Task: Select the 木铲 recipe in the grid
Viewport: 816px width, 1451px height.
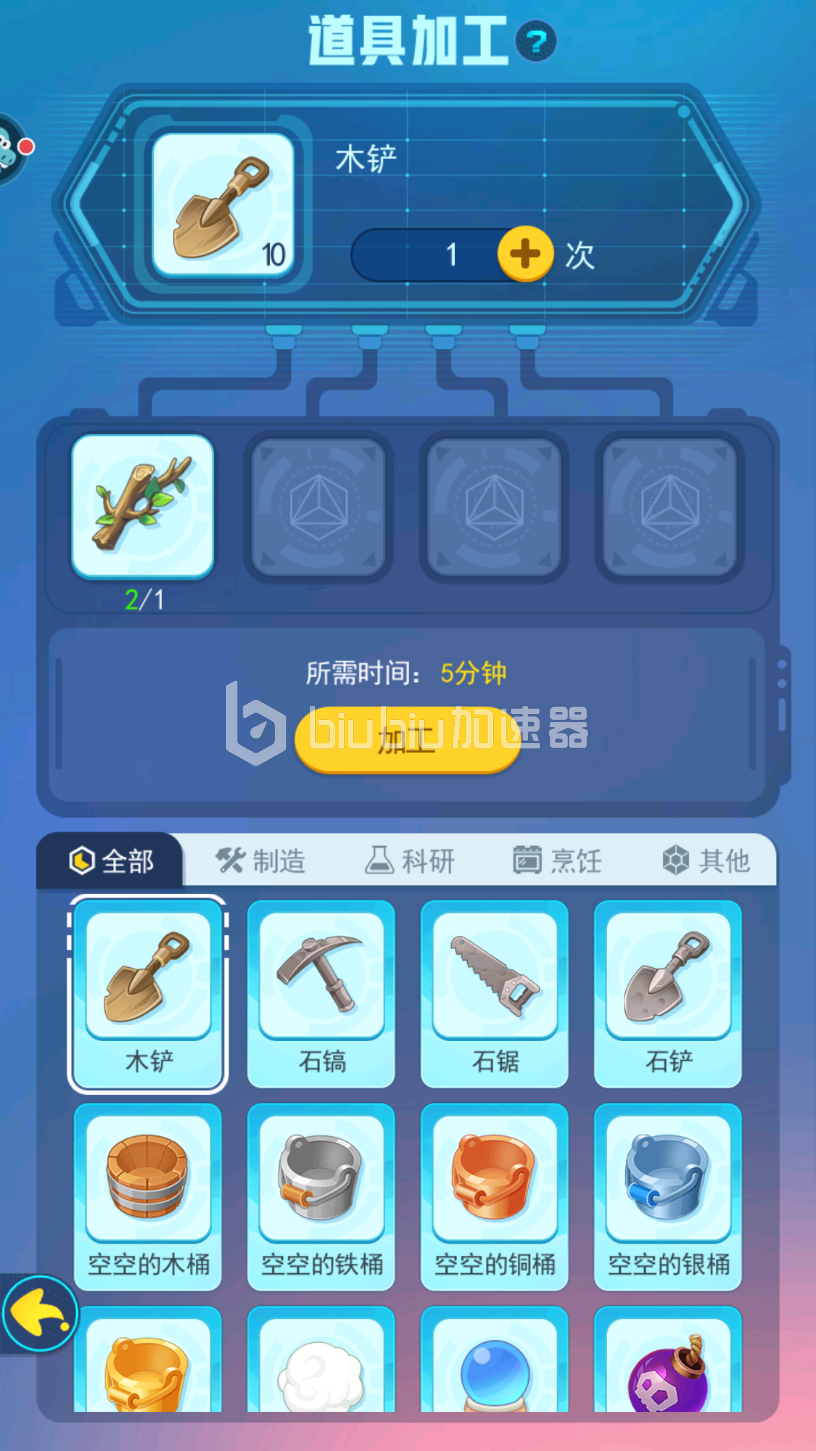Action: (148, 993)
